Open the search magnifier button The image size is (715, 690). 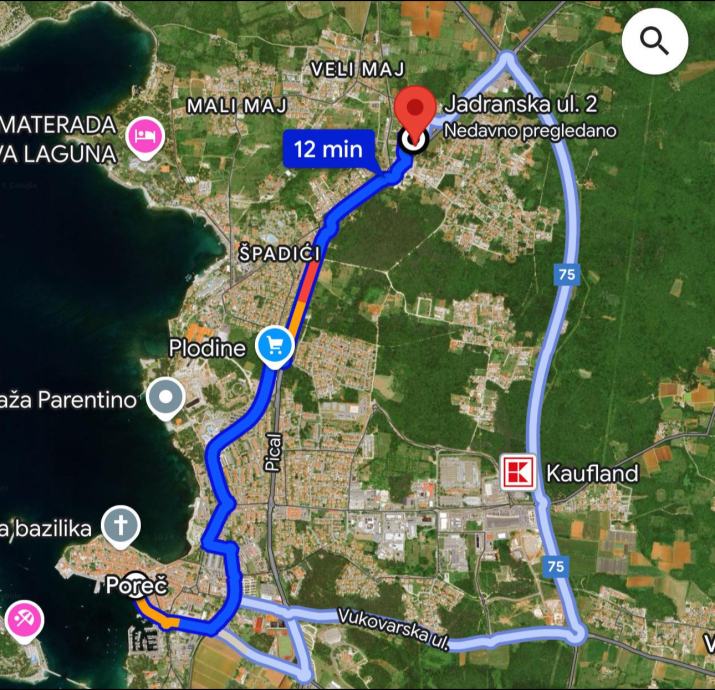[x=655, y=41]
